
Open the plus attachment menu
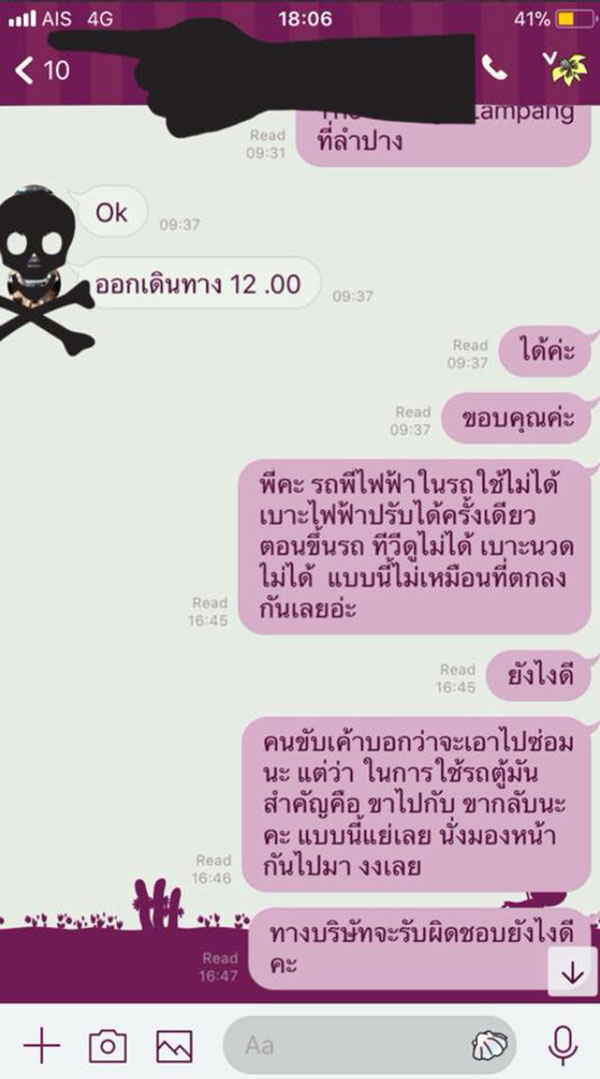(41, 1047)
